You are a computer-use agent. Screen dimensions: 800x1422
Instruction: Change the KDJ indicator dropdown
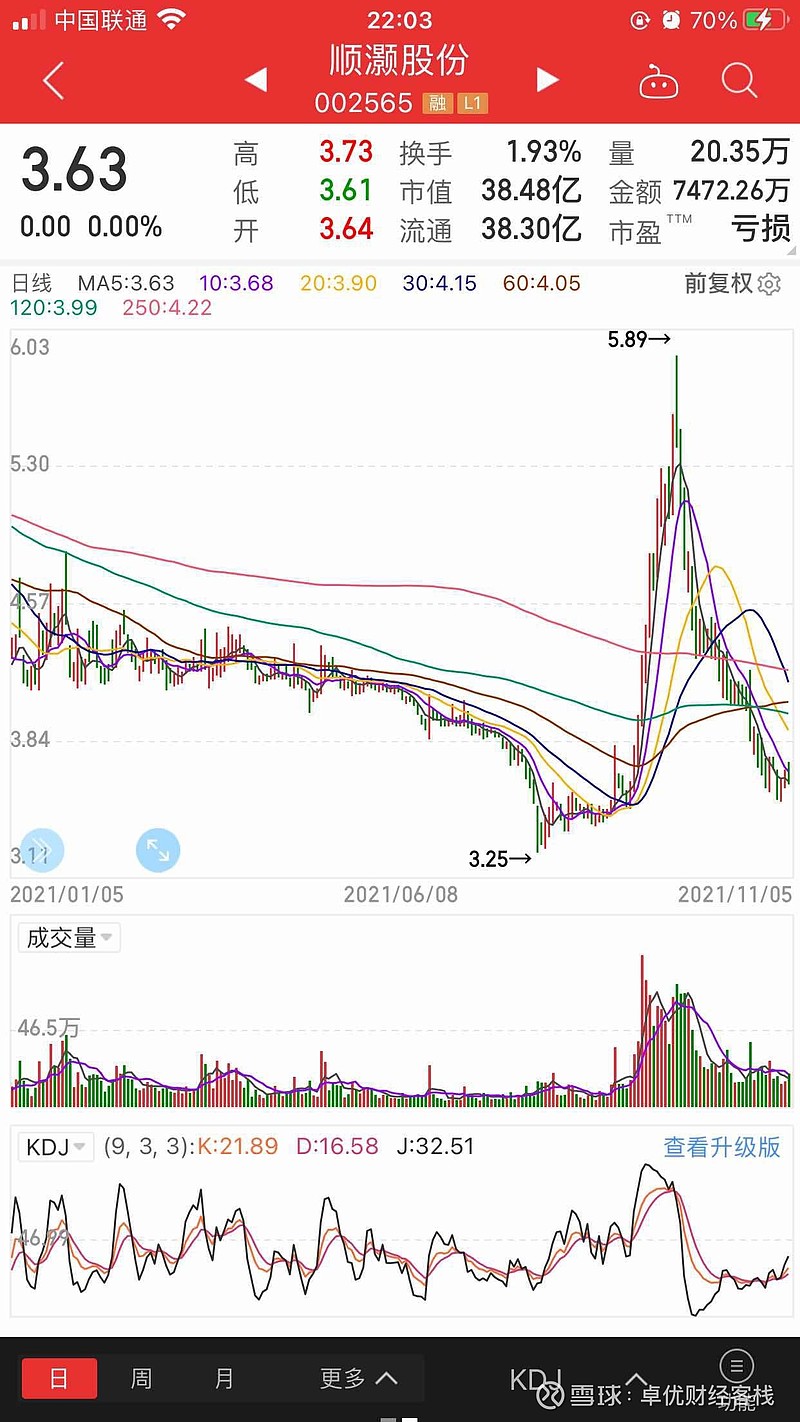coord(56,1147)
